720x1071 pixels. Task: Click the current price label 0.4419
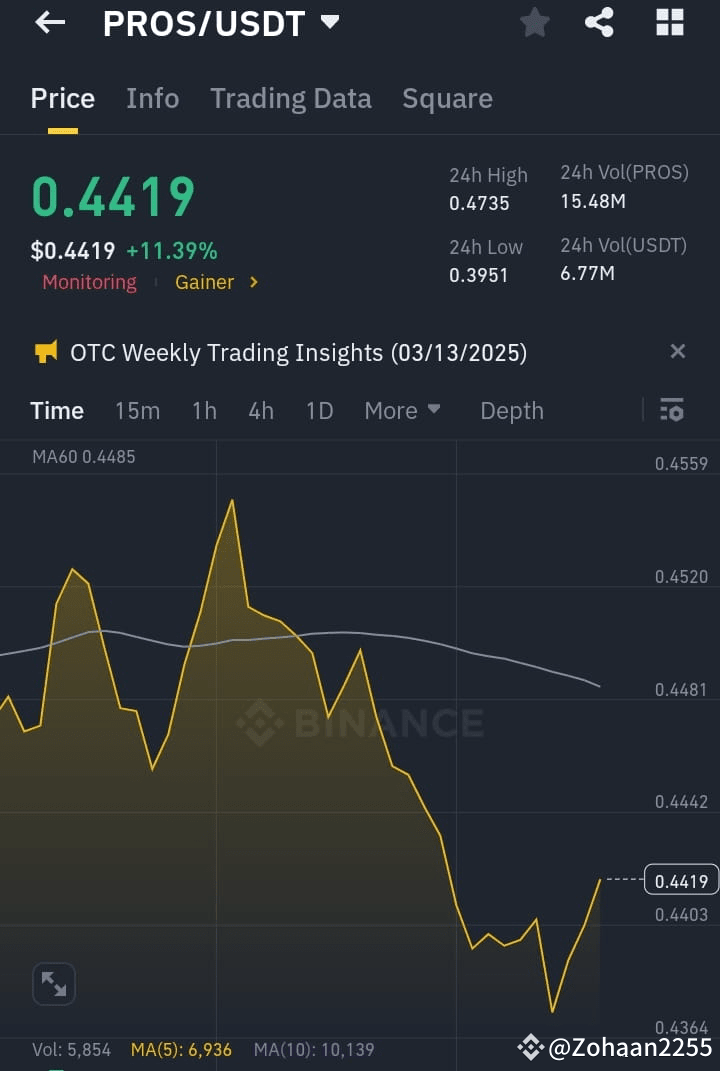coord(682,881)
